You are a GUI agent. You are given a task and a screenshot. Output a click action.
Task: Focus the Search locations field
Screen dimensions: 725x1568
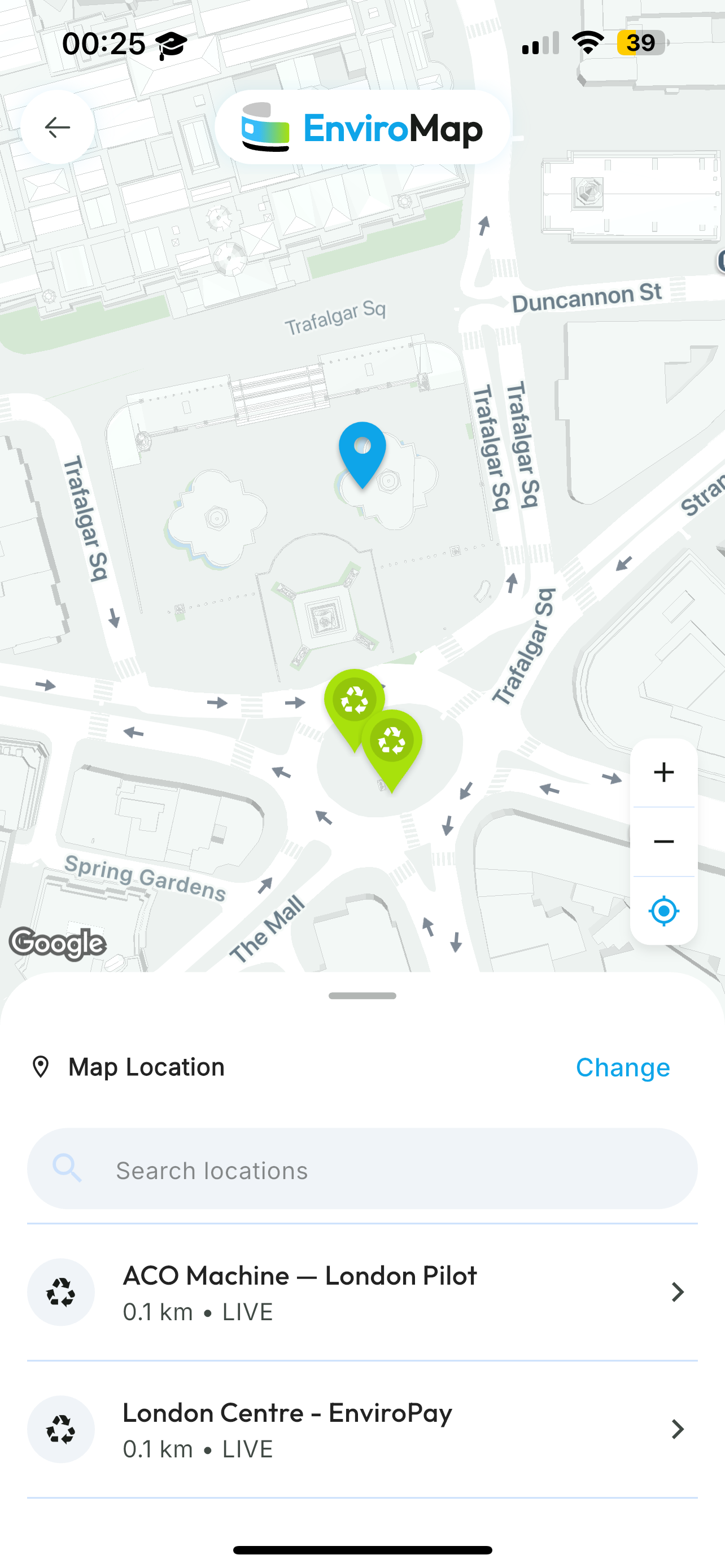coord(362,1170)
